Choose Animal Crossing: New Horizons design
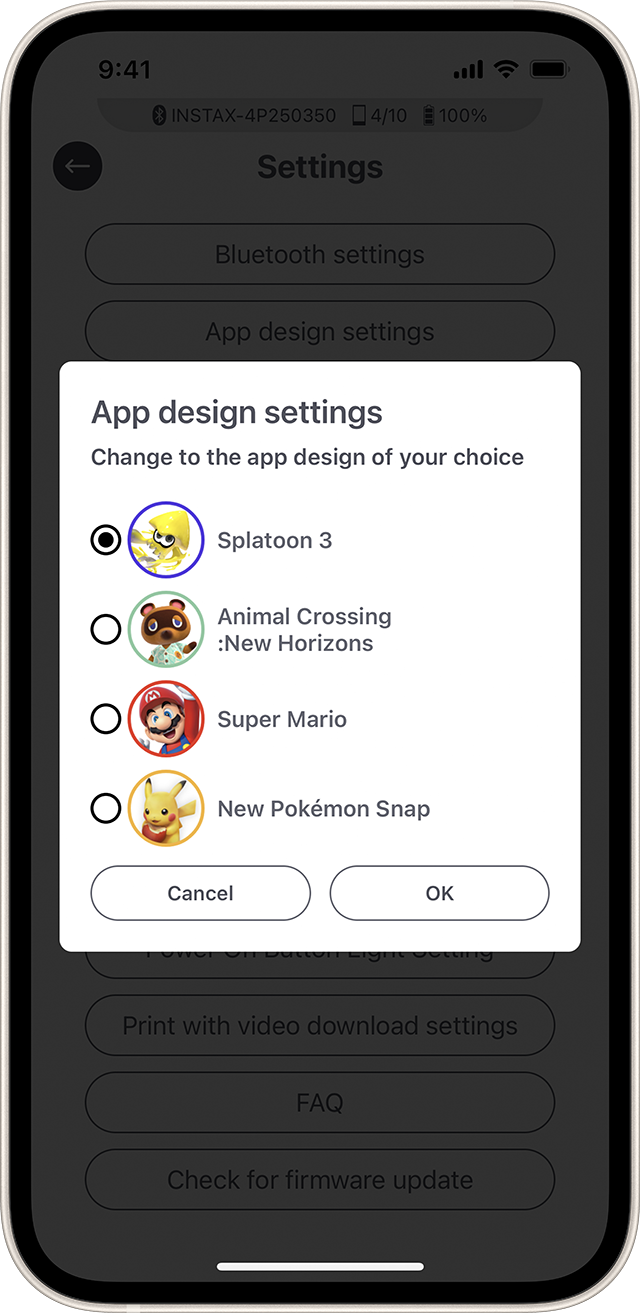640x1313 pixels. pos(106,629)
